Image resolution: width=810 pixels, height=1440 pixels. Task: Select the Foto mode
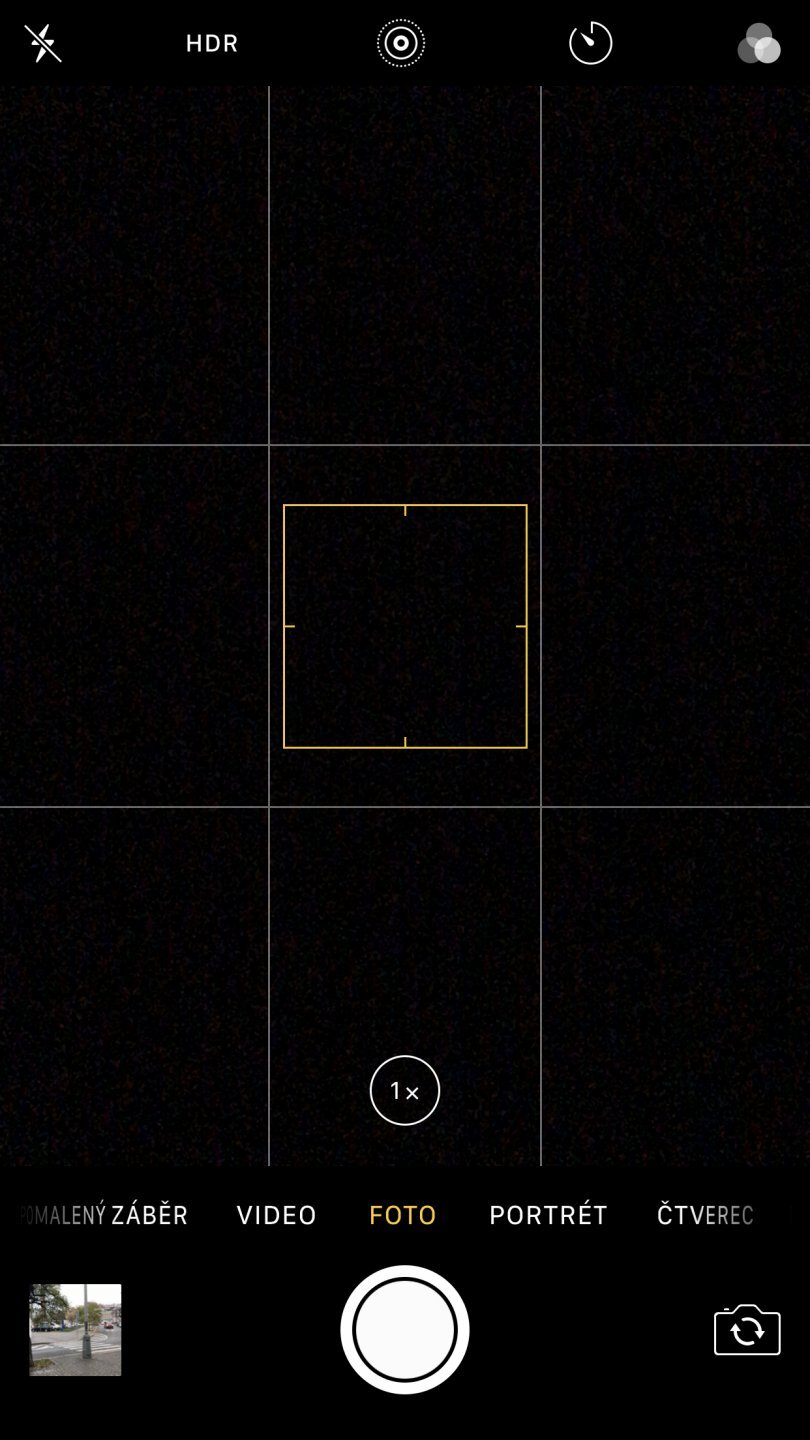[x=403, y=1215]
